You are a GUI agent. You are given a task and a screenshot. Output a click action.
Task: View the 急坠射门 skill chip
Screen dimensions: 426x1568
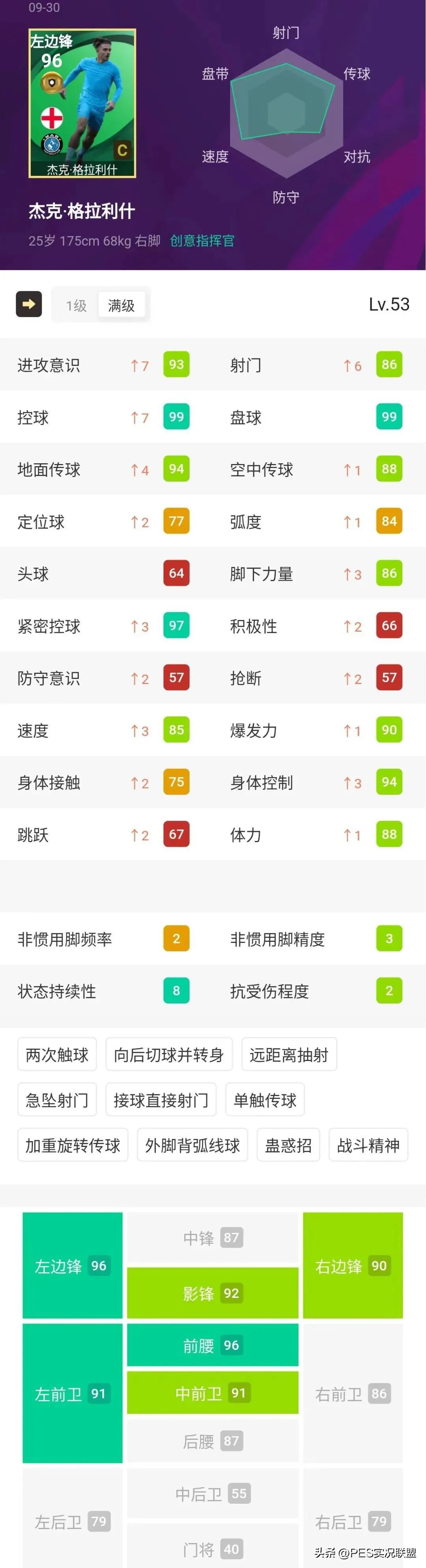57,1100
